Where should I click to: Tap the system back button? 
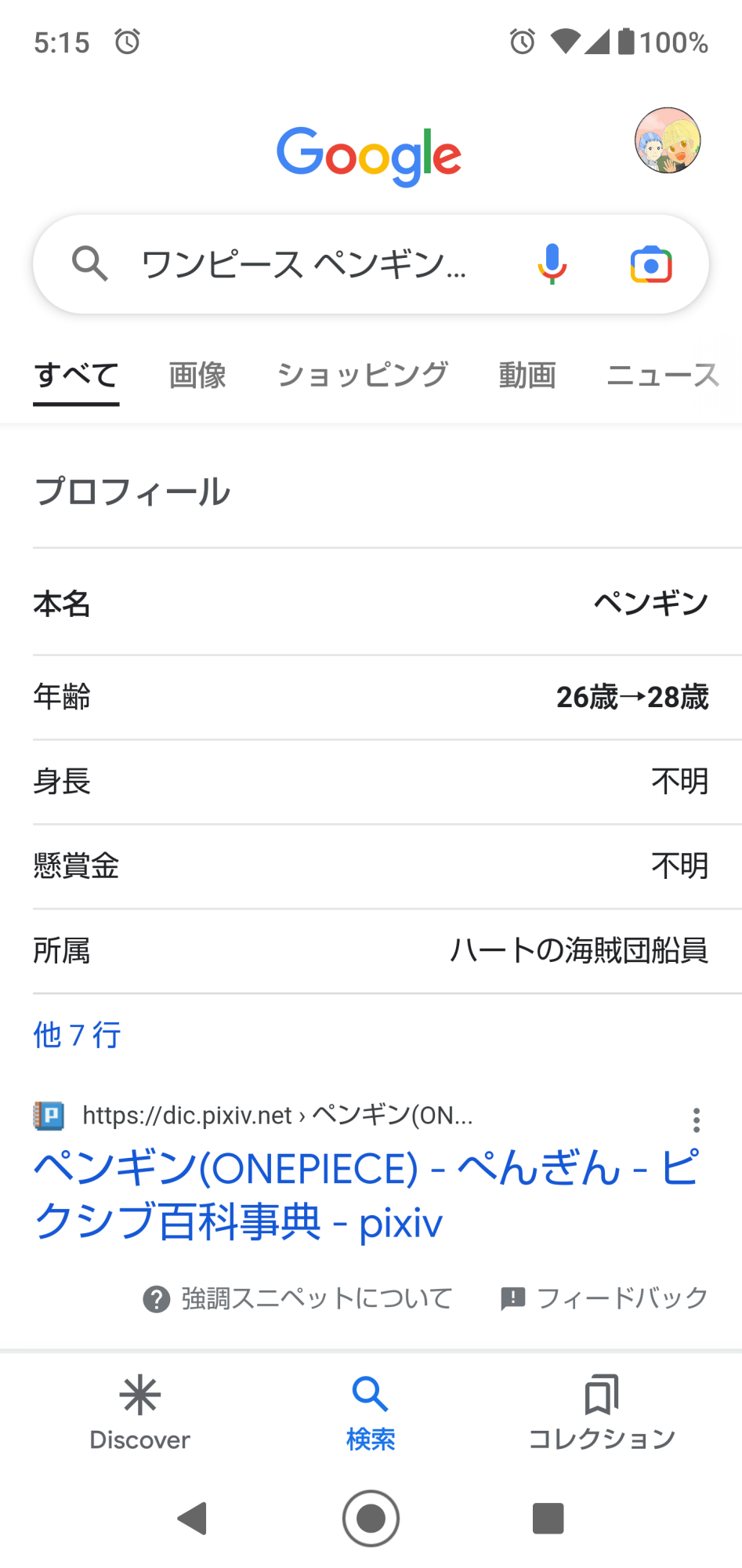193,1519
